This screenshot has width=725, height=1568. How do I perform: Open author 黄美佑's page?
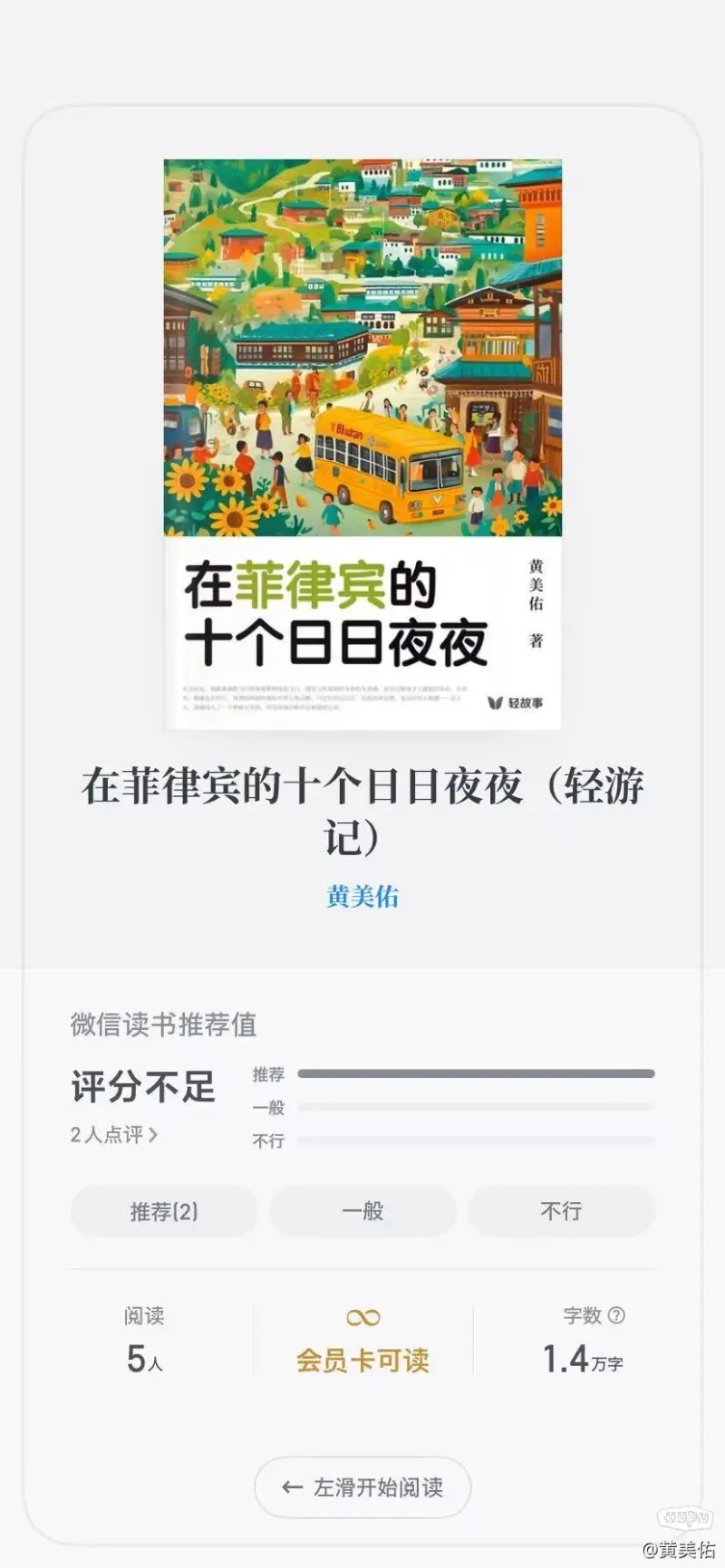[362, 897]
